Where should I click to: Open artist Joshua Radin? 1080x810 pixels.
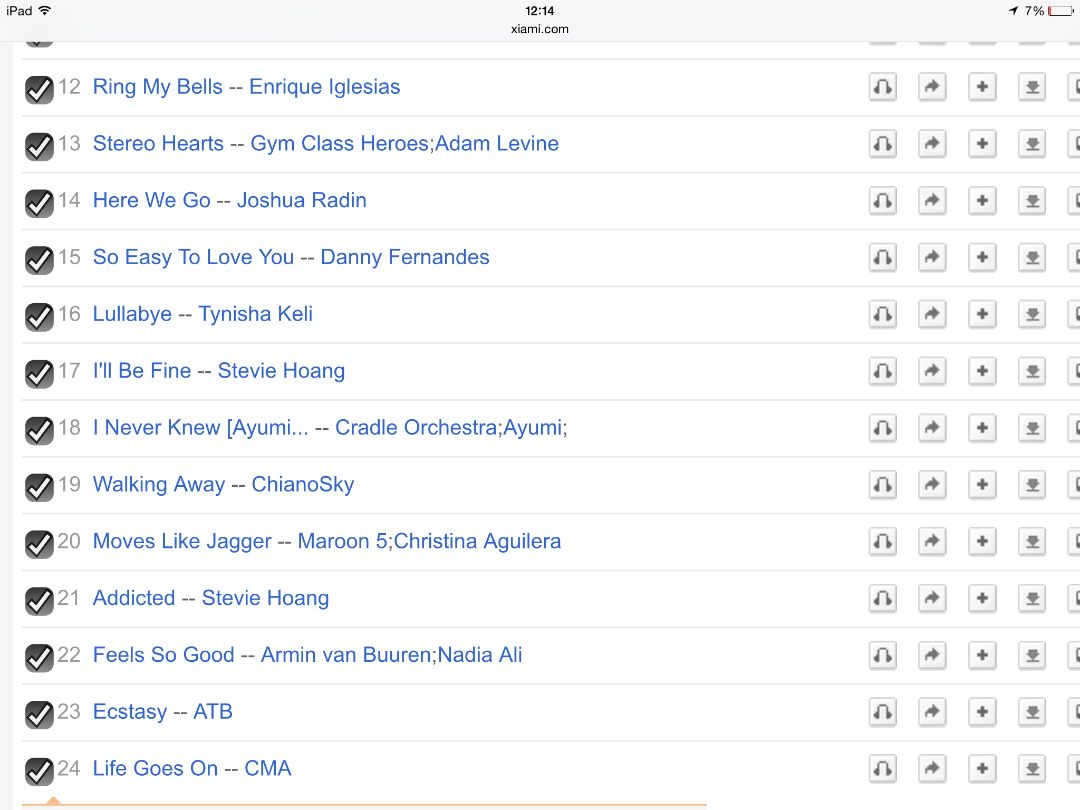301,200
